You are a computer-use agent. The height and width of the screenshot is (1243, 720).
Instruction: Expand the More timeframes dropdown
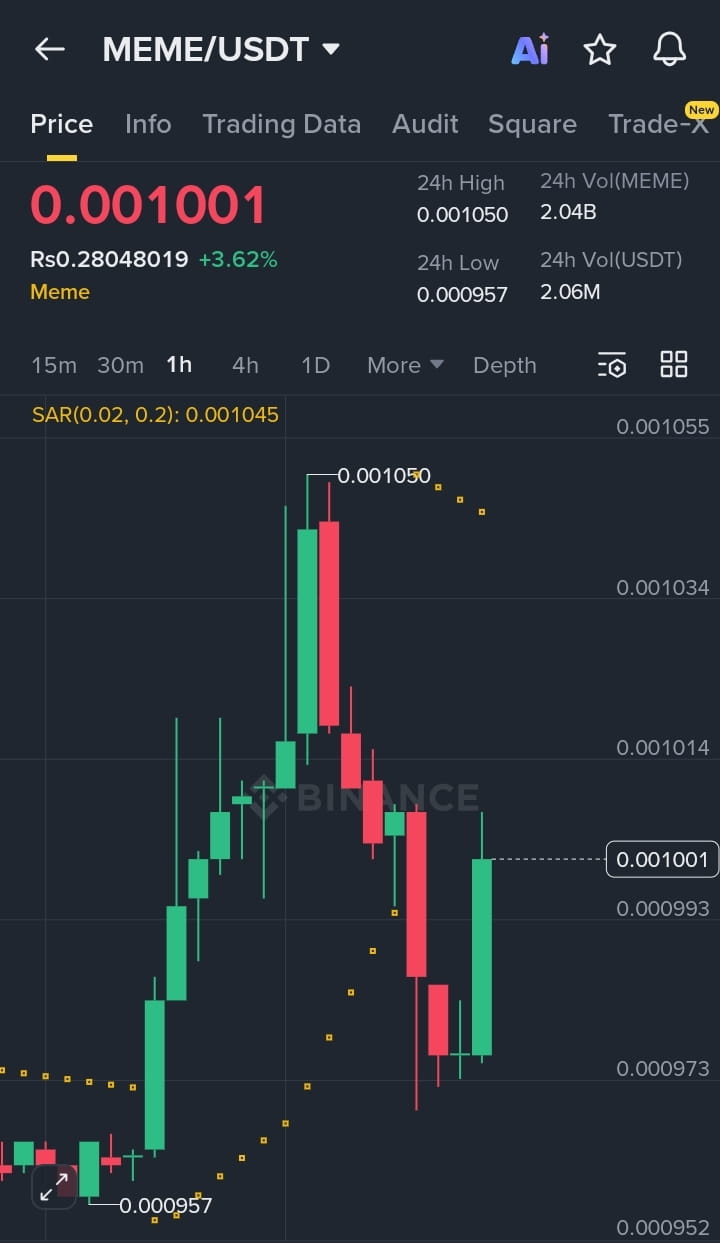point(405,365)
